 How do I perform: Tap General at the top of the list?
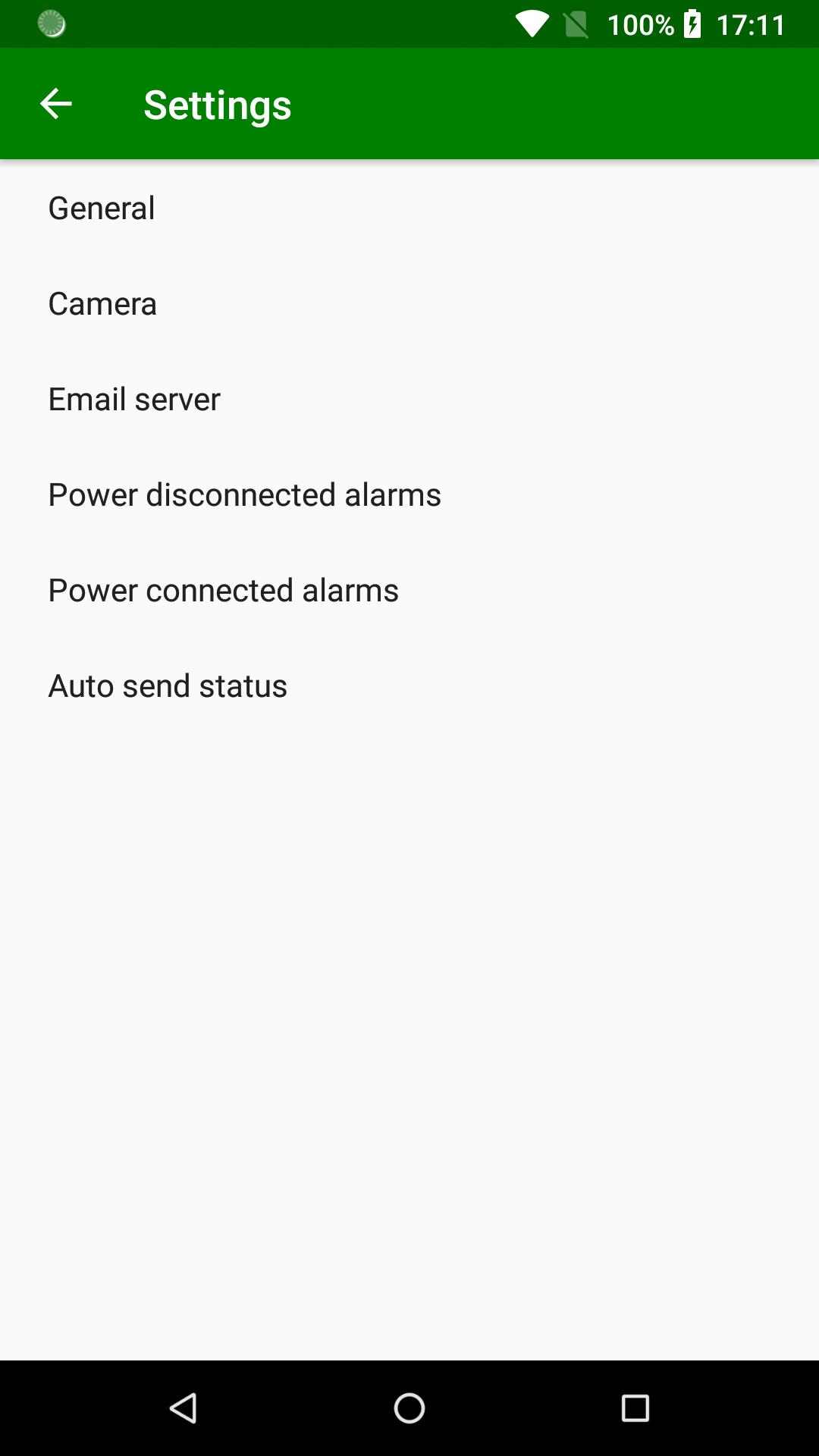pos(101,207)
